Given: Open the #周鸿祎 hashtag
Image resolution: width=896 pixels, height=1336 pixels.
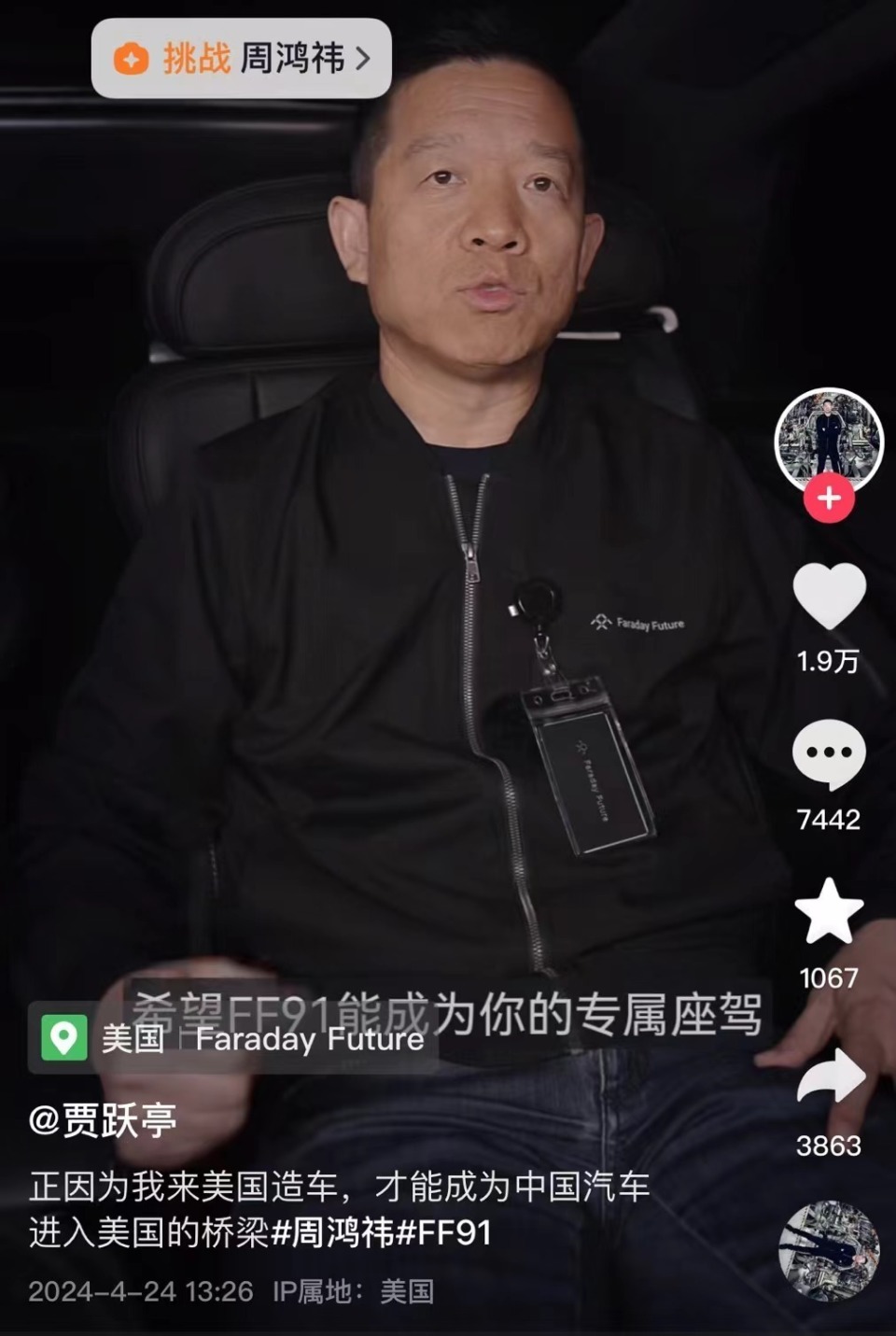Looking at the screenshot, I should 332,1233.
